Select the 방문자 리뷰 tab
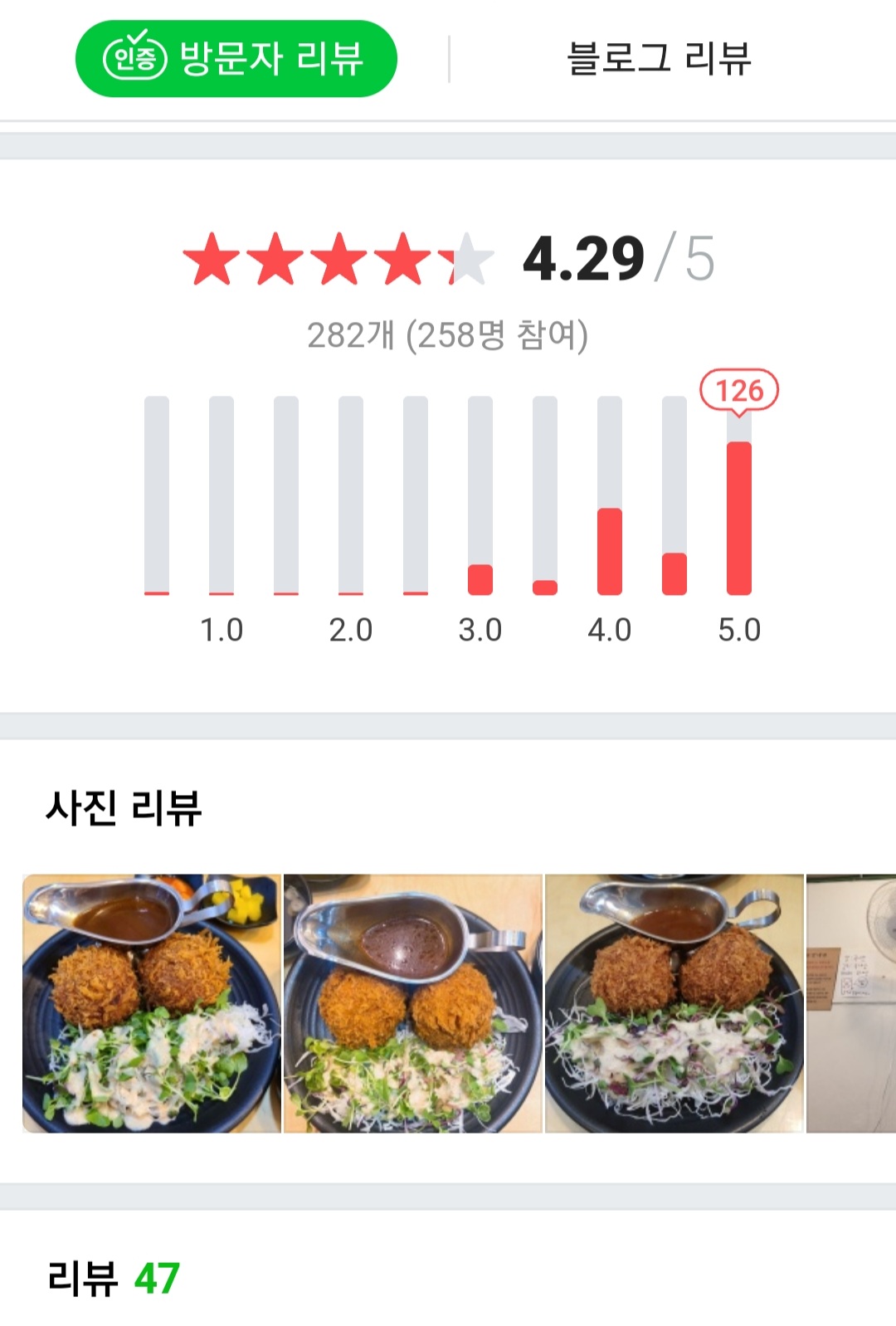The width and height of the screenshot is (896, 1326). (x=236, y=59)
